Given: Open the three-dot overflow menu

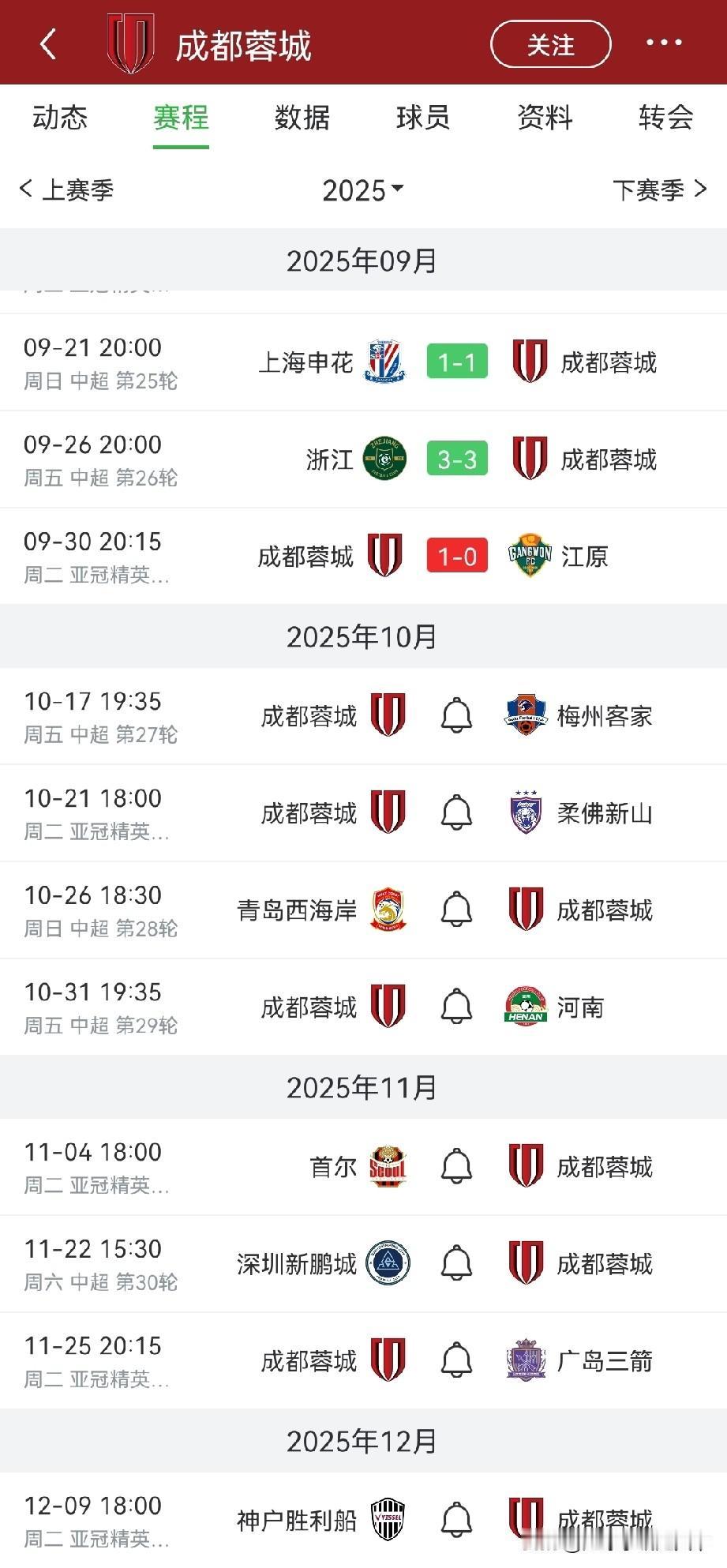Looking at the screenshot, I should tap(665, 43).
